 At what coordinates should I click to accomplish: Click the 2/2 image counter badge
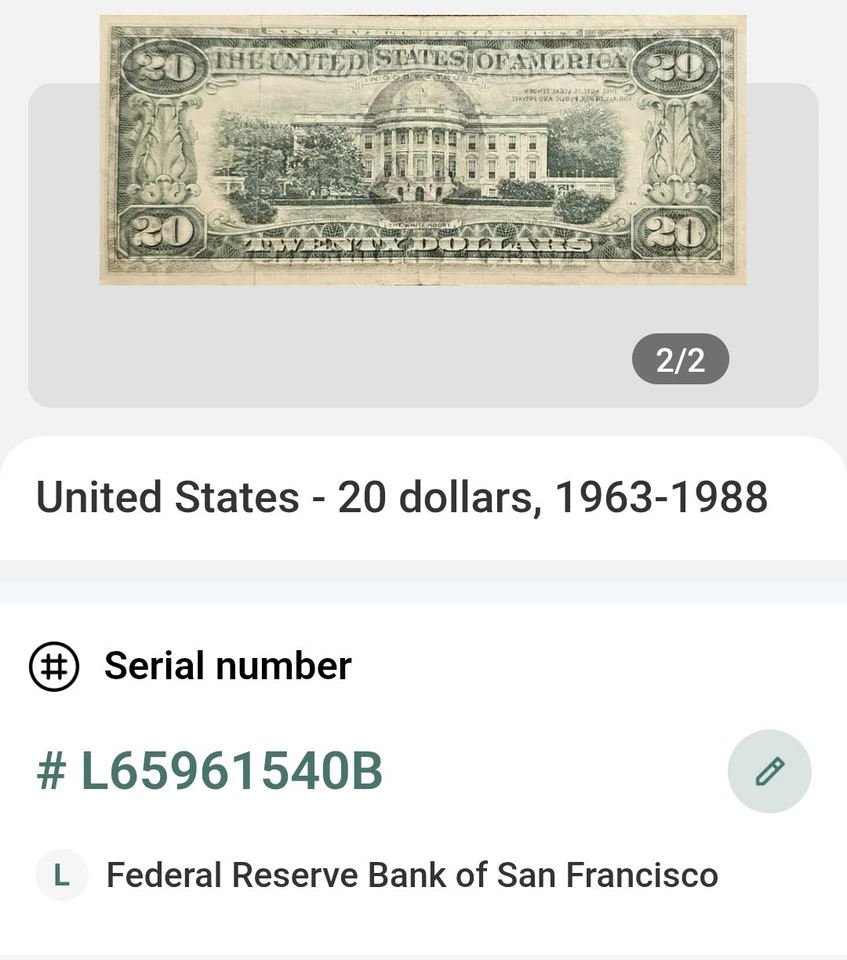tap(680, 358)
